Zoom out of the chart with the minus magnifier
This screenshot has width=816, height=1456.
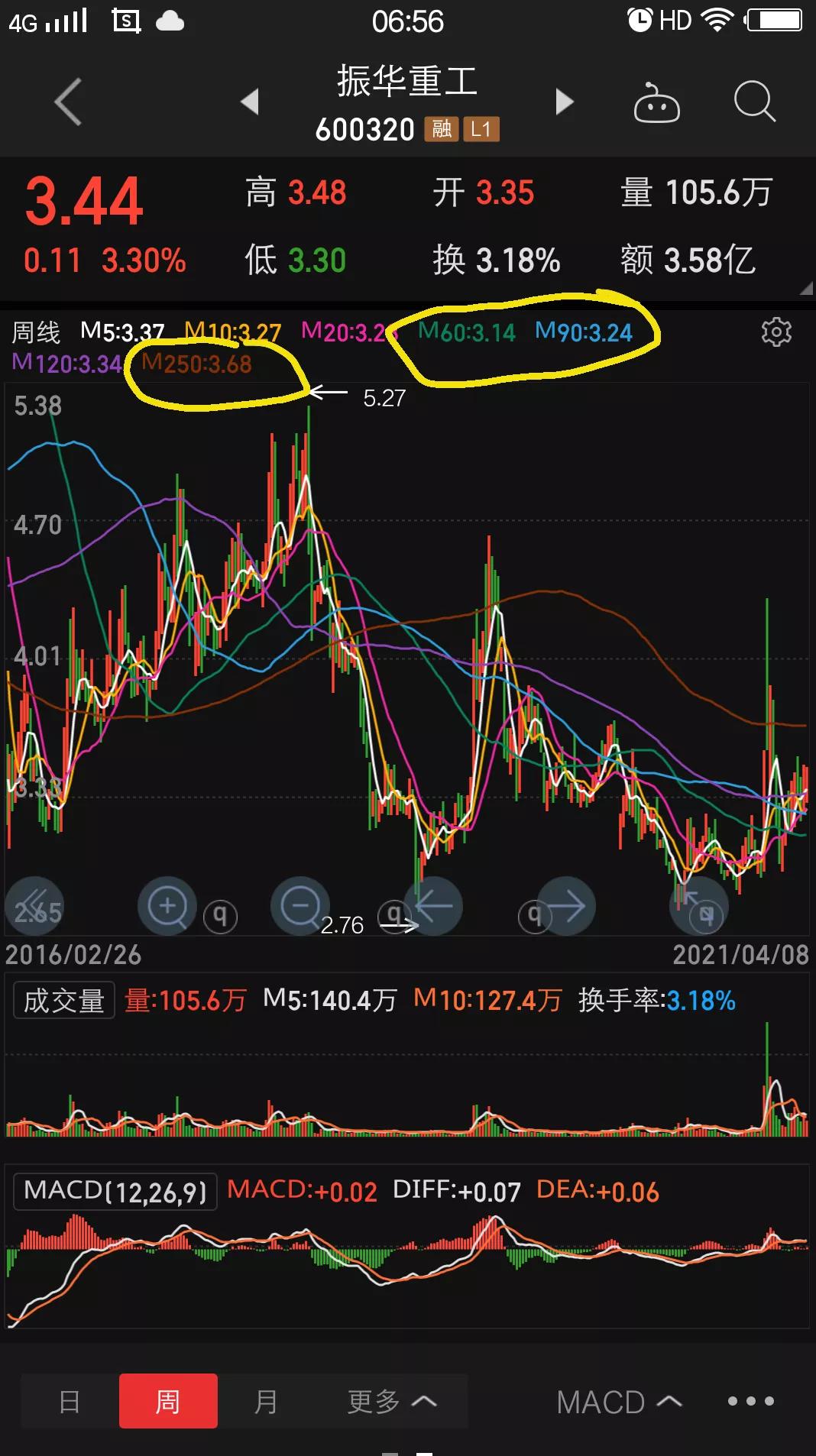pos(300,905)
